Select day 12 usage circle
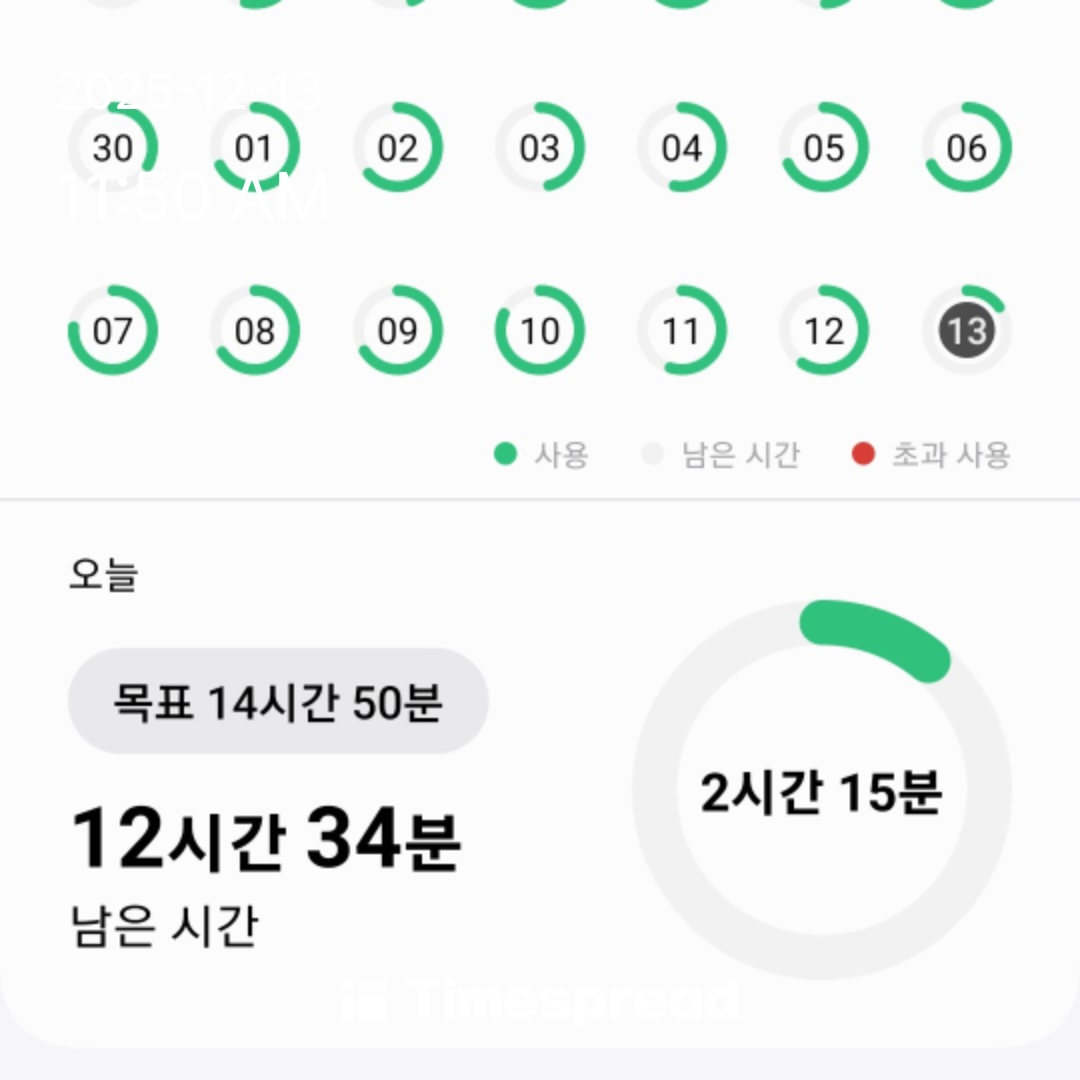Screen dimensions: 1080x1080 824,331
